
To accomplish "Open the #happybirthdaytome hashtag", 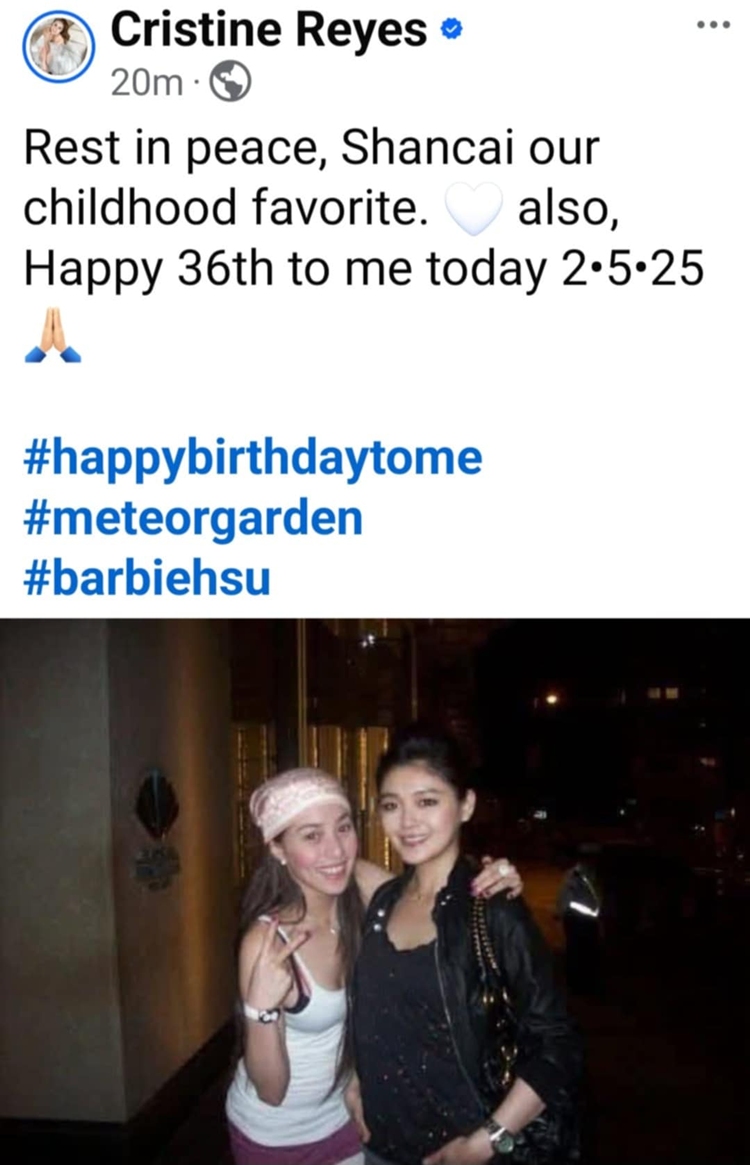I will [252, 459].
